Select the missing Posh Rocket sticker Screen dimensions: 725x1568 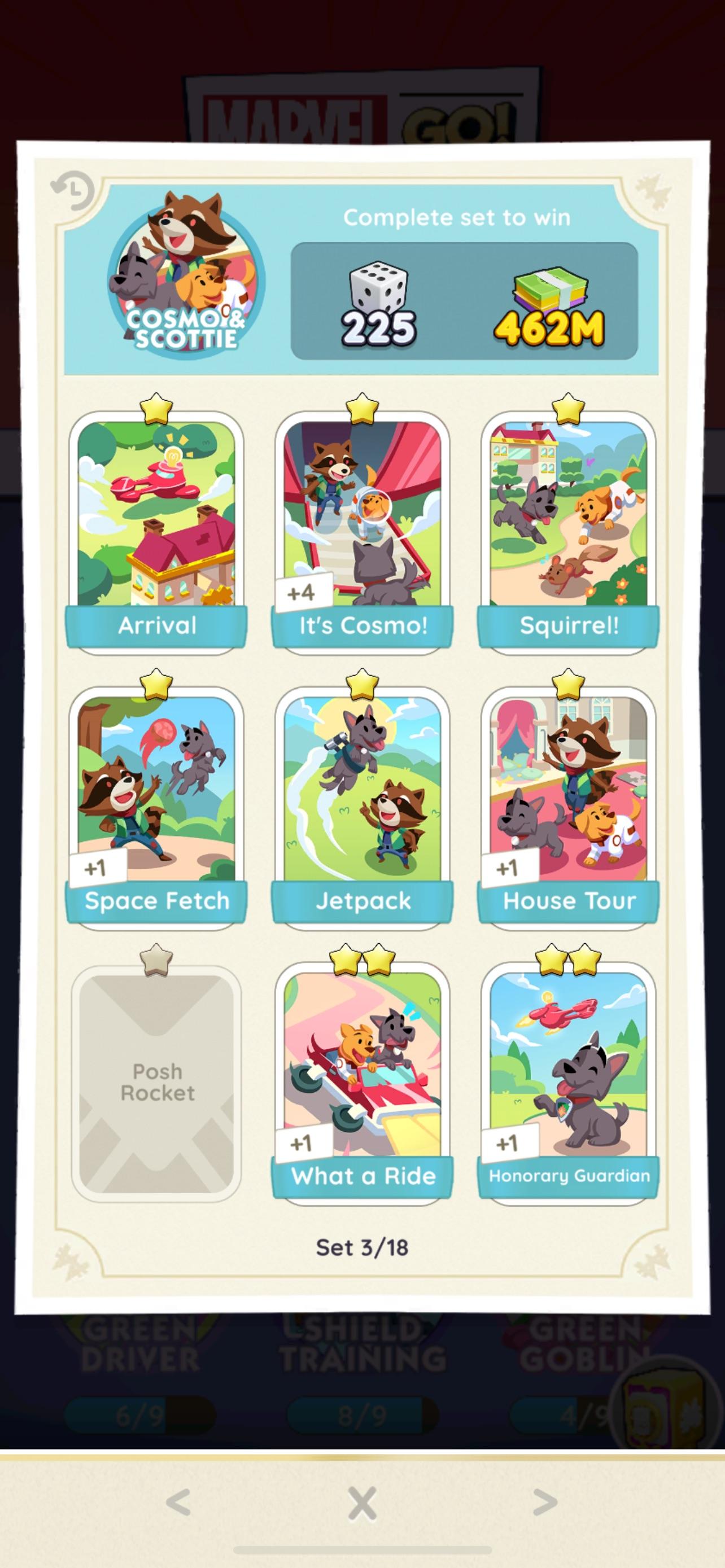click(156, 1082)
